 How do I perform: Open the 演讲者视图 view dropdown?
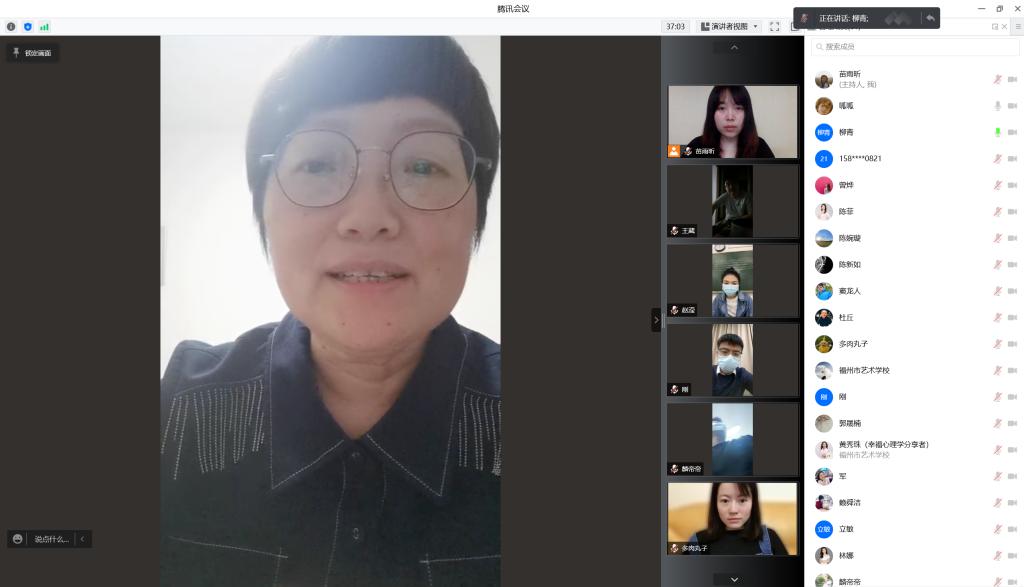tap(729, 26)
